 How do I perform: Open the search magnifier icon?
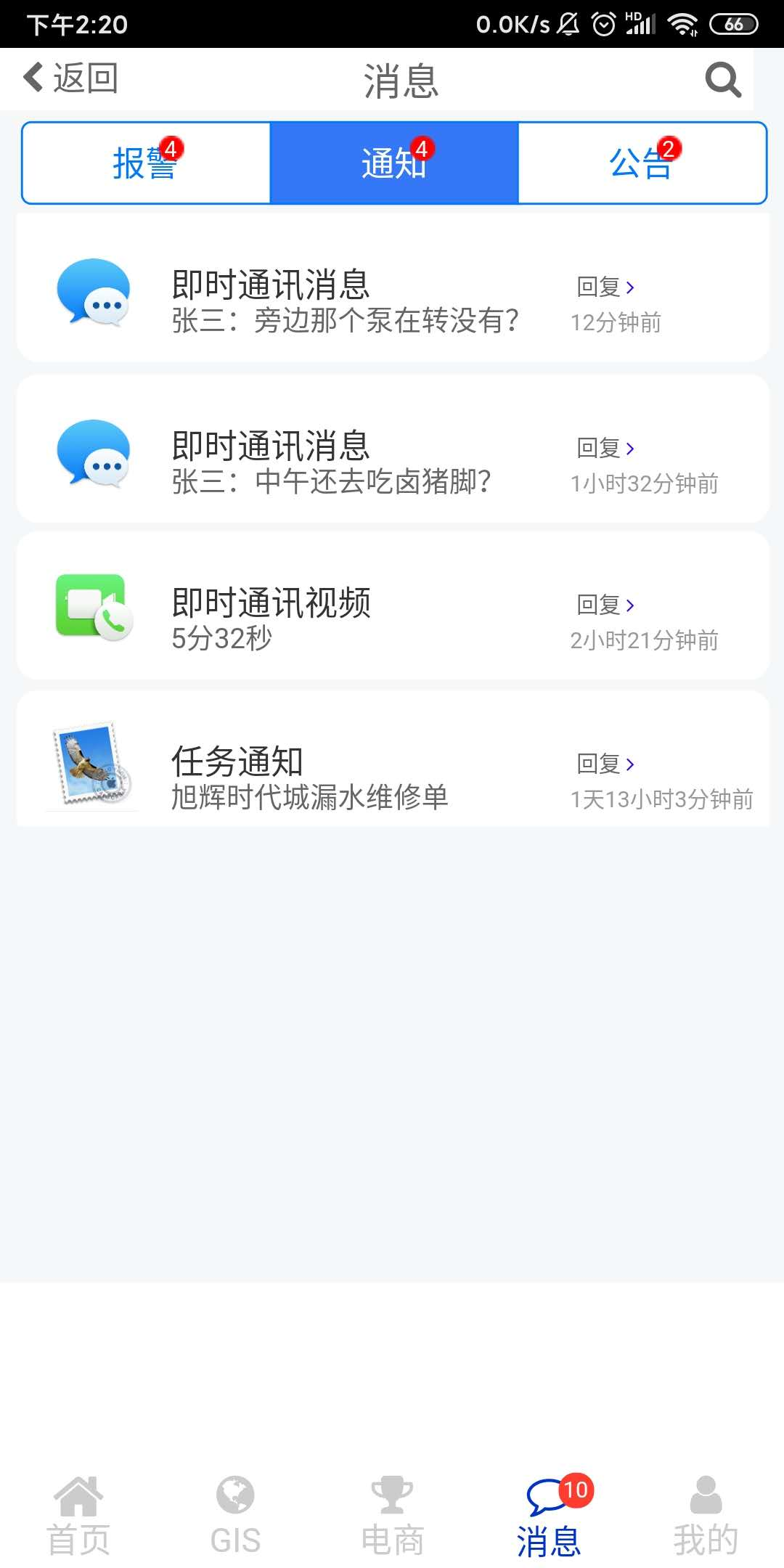[723, 79]
